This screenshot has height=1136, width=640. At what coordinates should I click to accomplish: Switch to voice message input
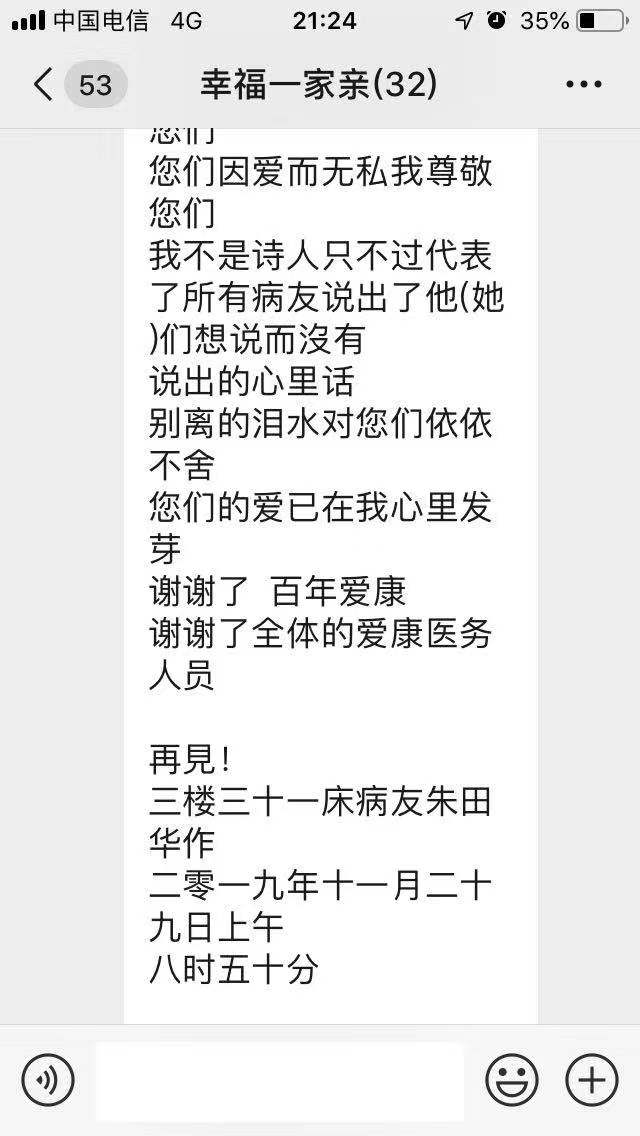tap(48, 1080)
